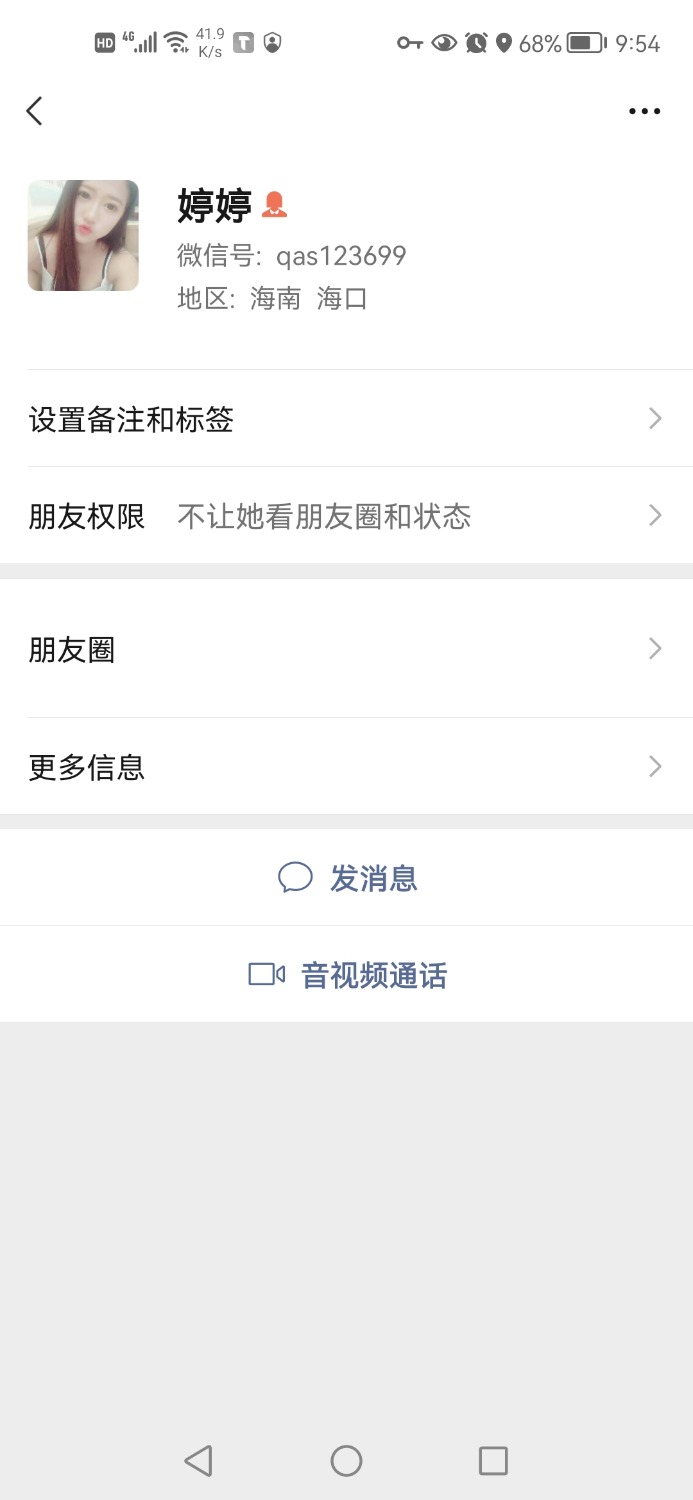This screenshot has height=1500, width=693.
Task: Open recent apps from navigation bar
Action: pyautogui.click(x=493, y=1461)
